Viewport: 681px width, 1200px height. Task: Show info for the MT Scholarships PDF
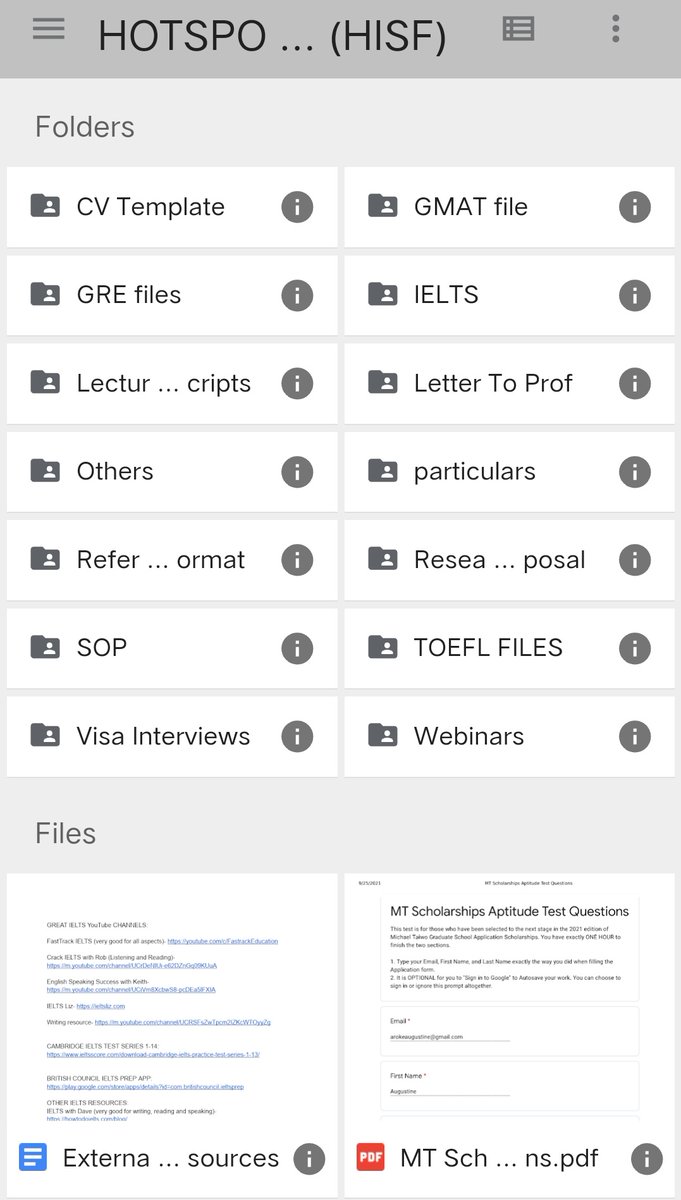647,1159
